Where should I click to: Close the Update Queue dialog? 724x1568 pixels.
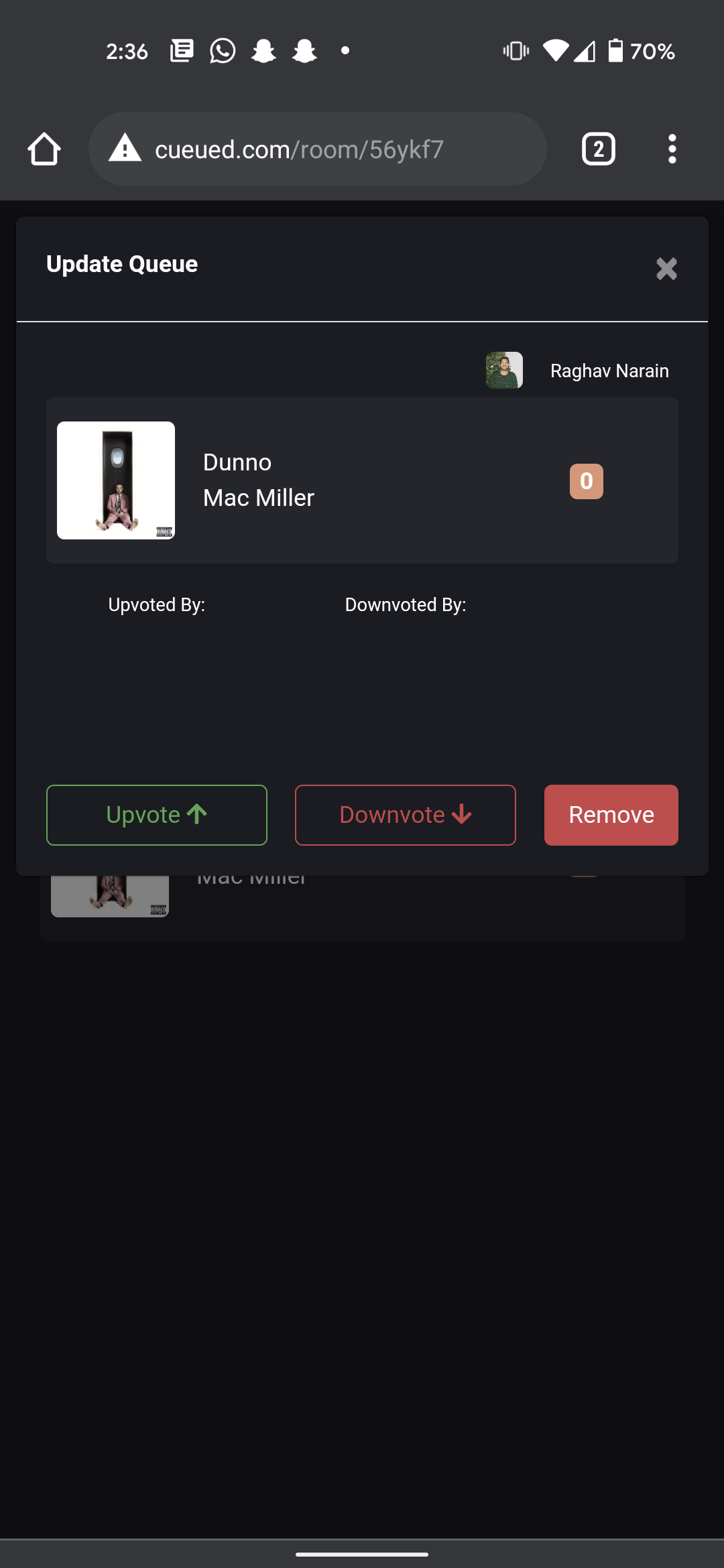tap(666, 269)
